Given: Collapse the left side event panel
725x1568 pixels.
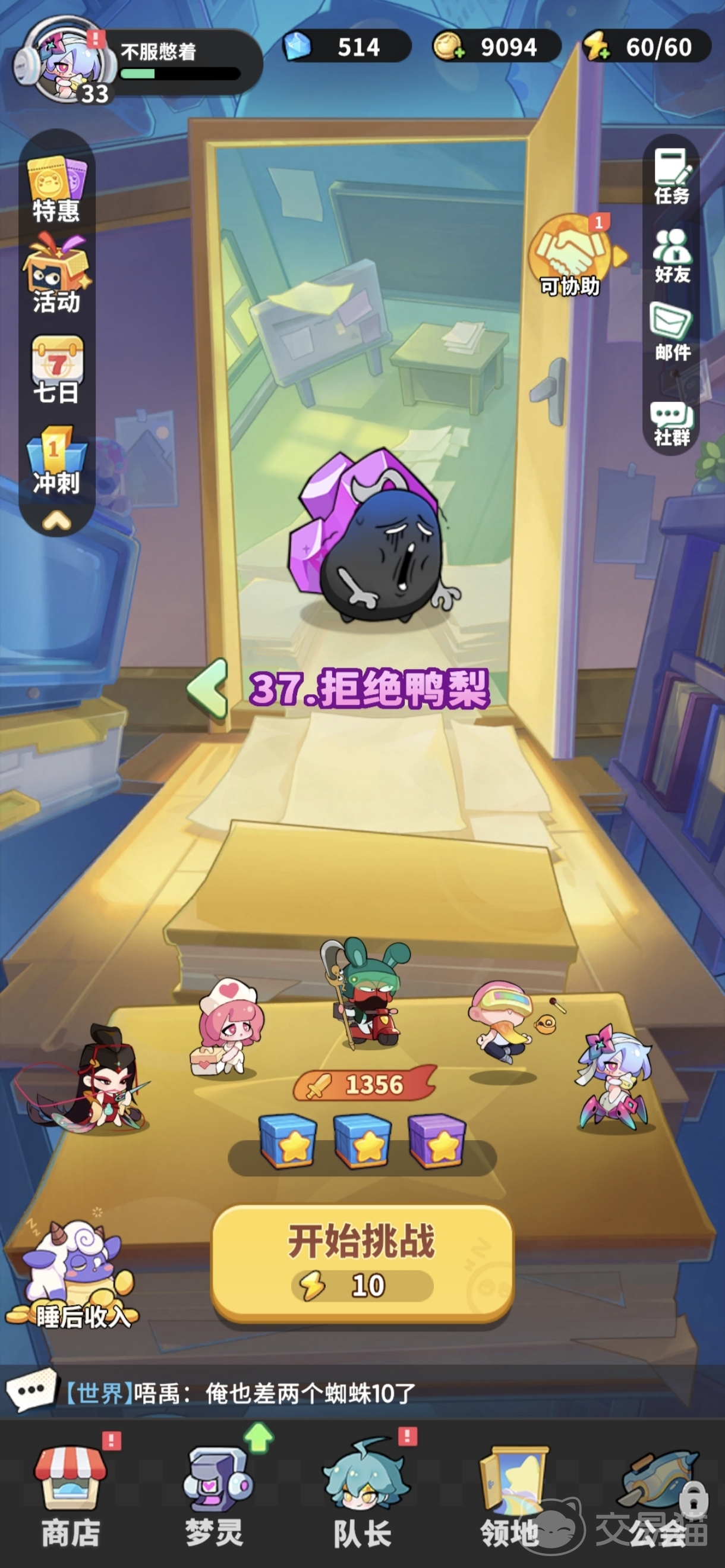Looking at the screenshot, I should pos(56,521).
